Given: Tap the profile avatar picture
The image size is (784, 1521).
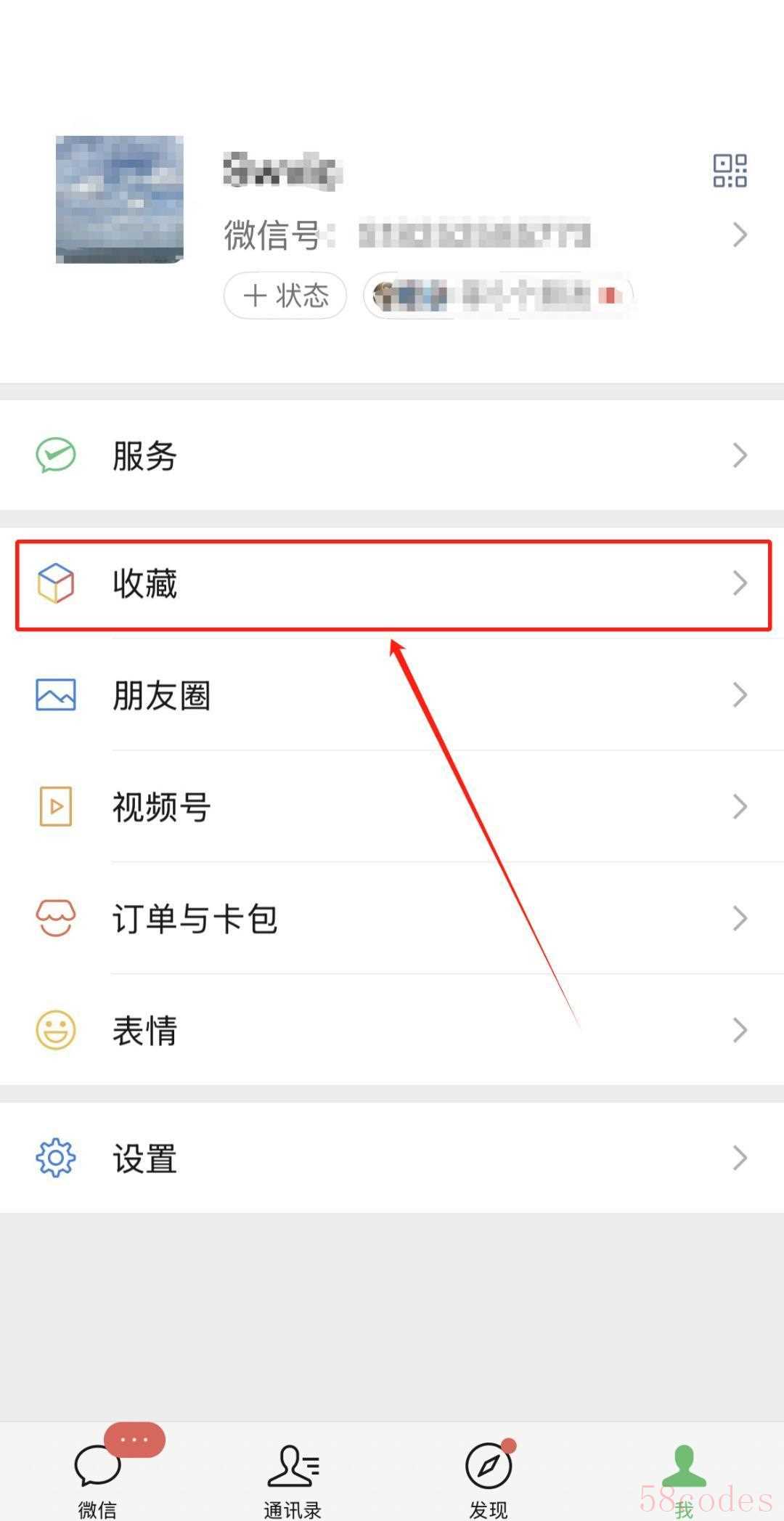Looking at the screenshot, I should 120,199.
